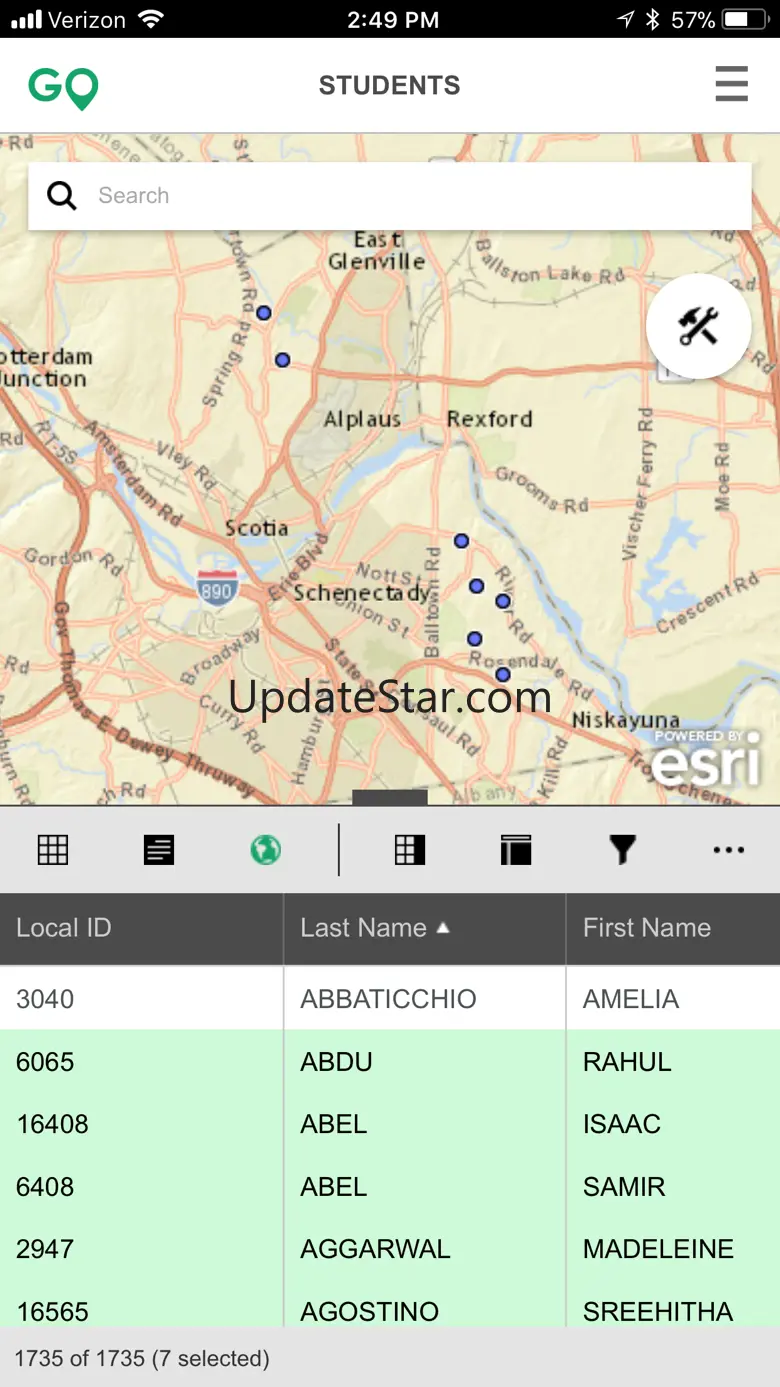Switch to grid table view
780x1387 pixels.
53,850
